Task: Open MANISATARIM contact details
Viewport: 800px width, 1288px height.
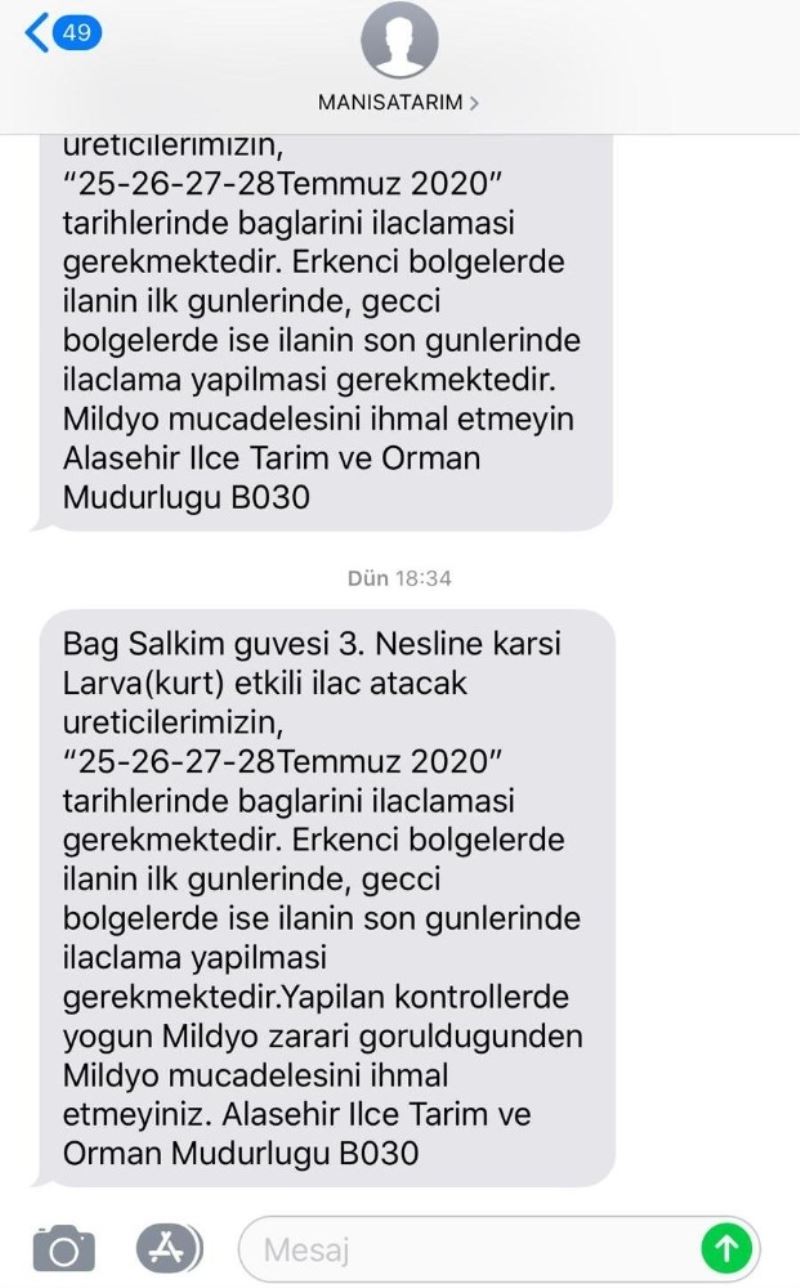Action: coord(398,101)
